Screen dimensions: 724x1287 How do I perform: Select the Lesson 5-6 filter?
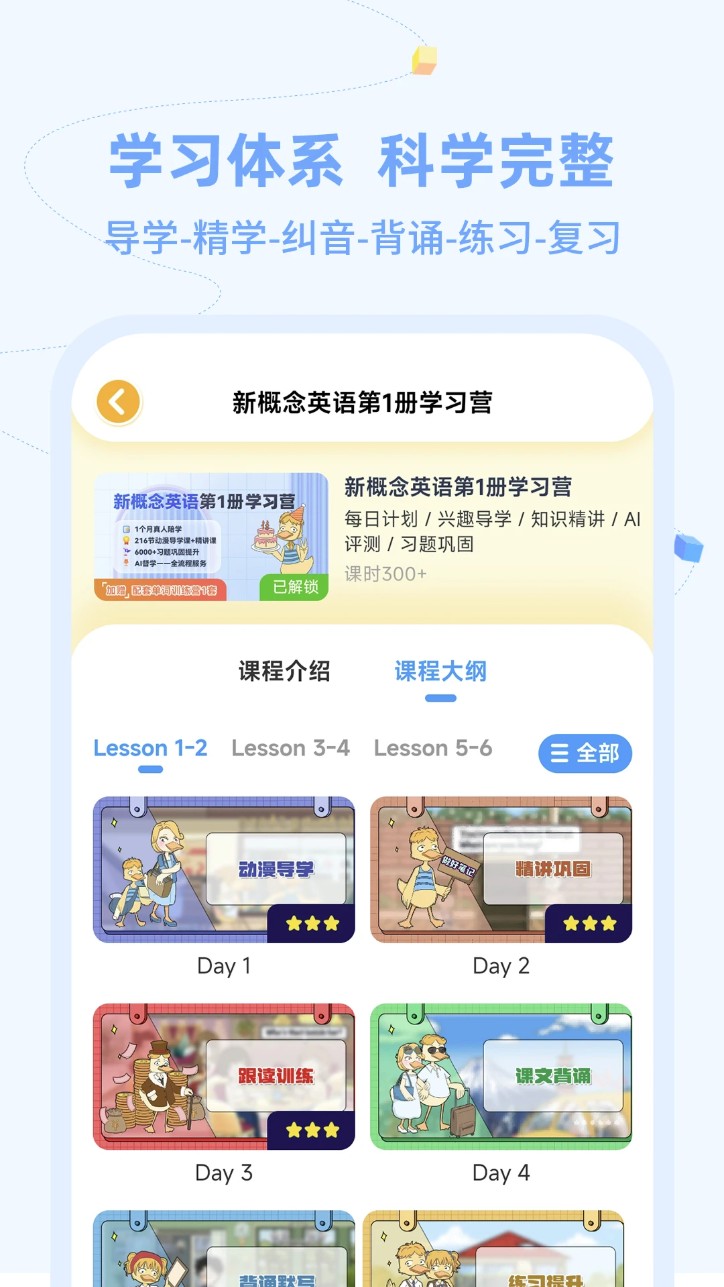click(433, 748)
